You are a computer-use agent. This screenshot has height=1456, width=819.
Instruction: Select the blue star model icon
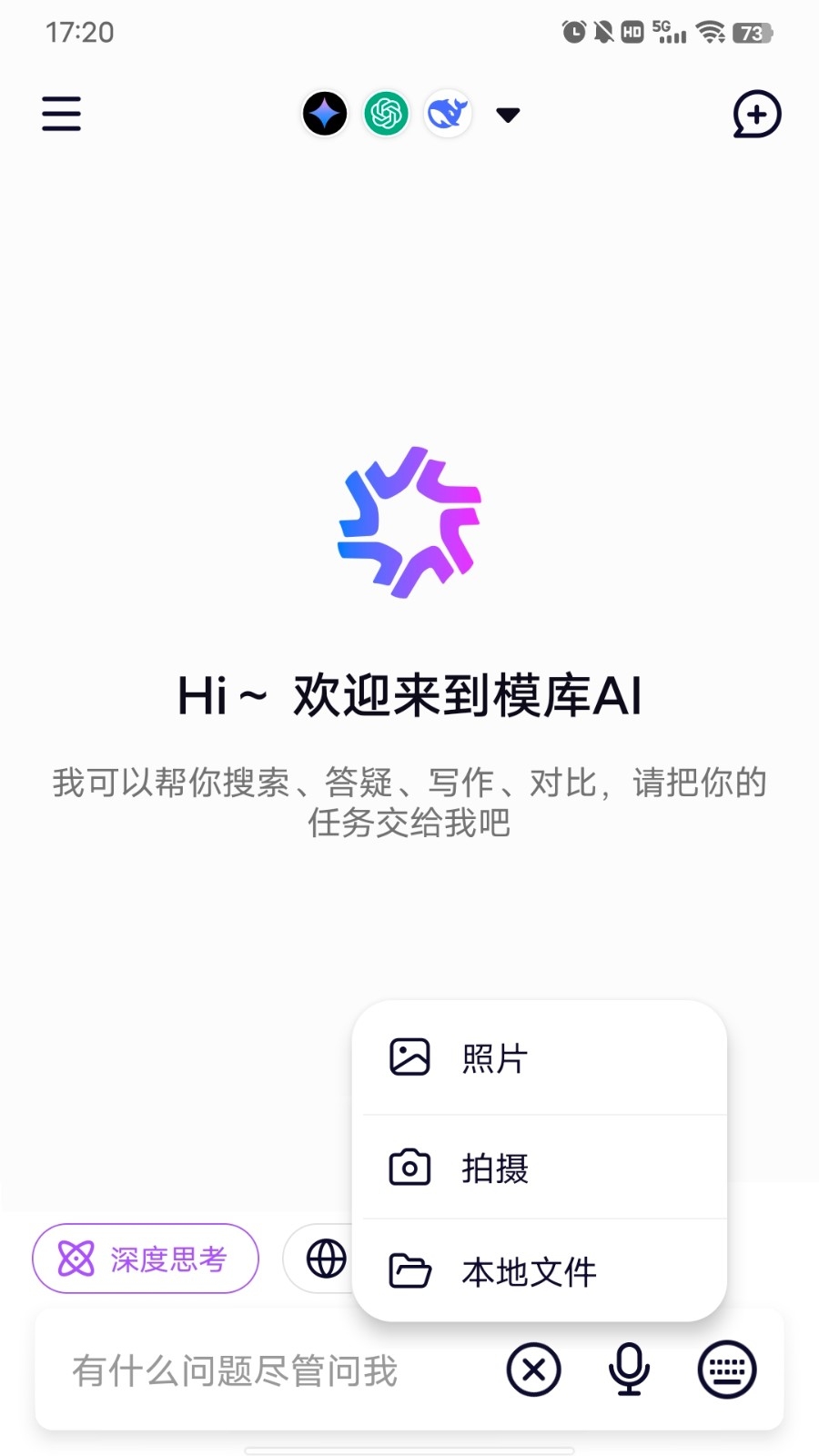[325, 114]
